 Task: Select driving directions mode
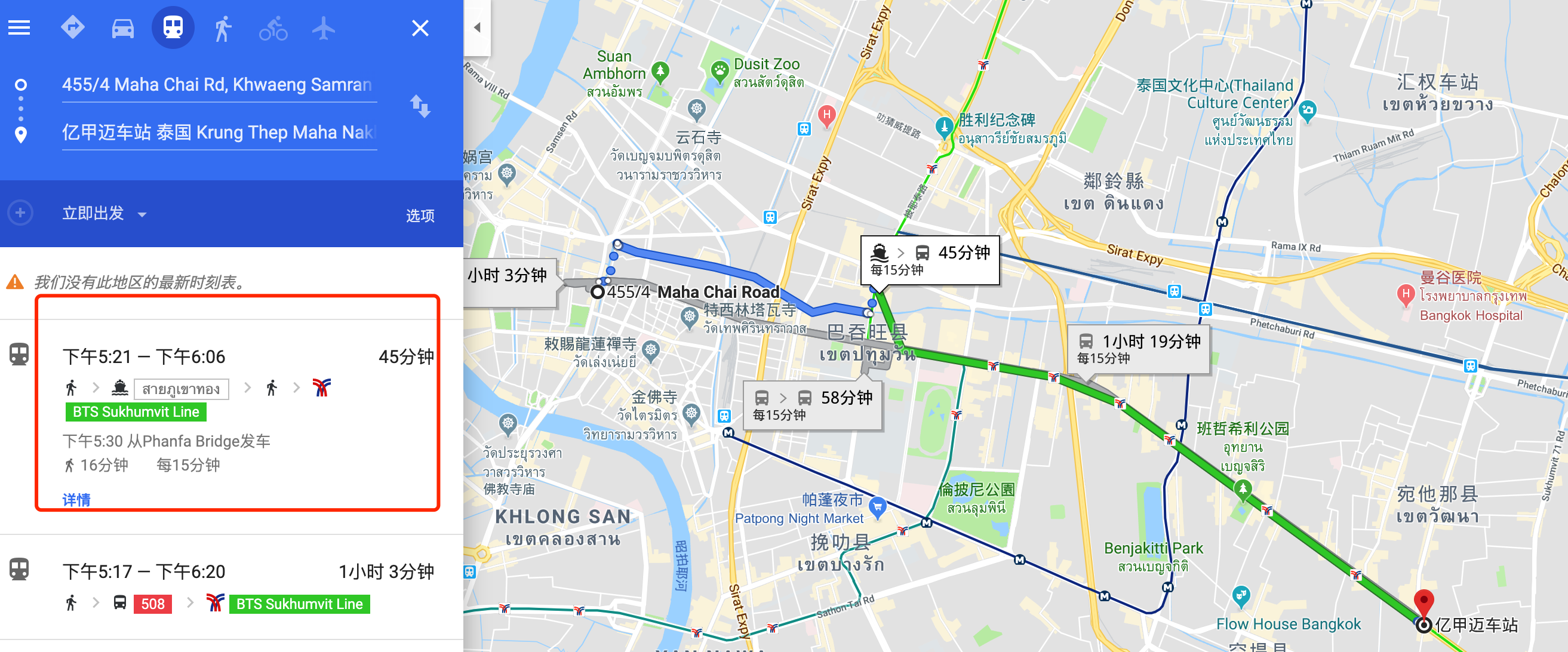coord(122,28)
